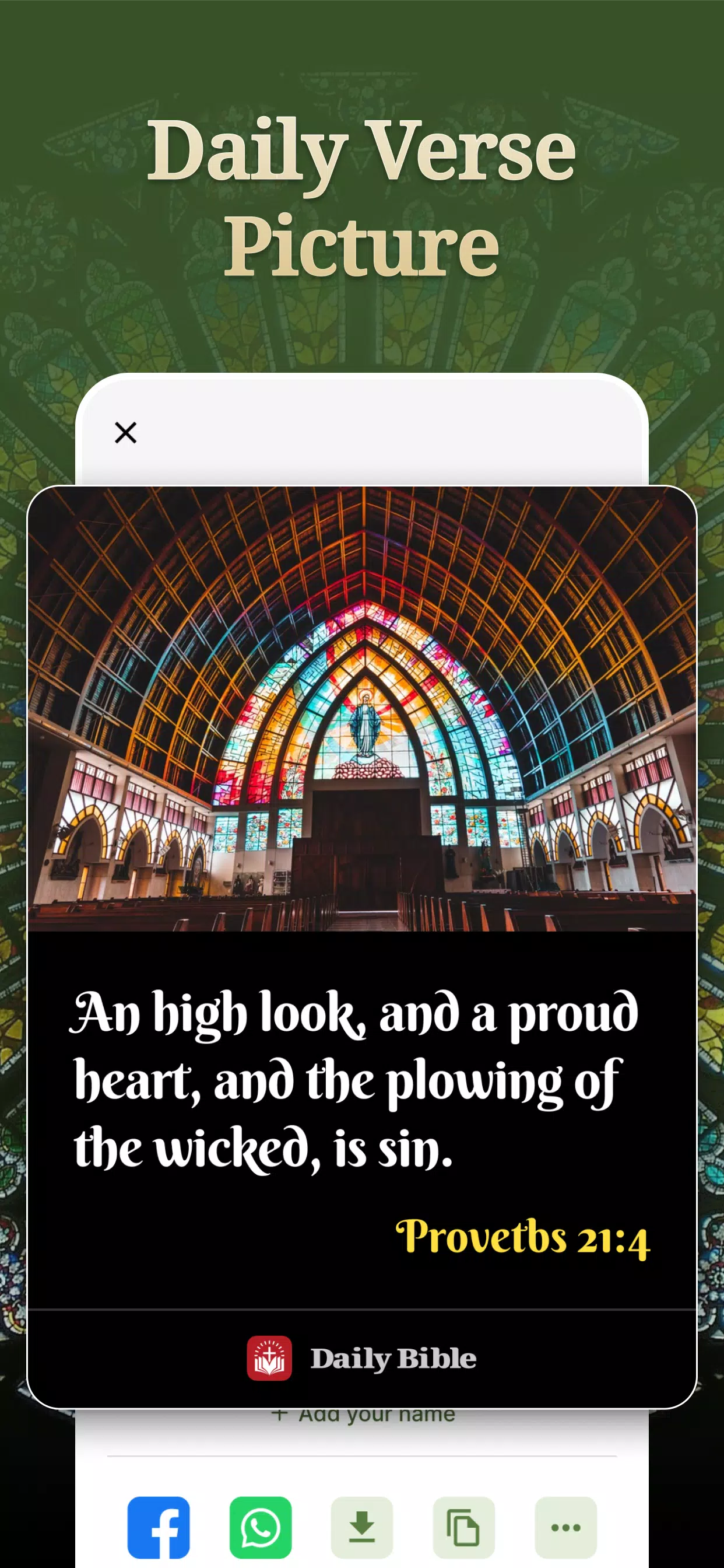Open the stained glass church photo
The image size is (724, 1568).
pos(362,712)
